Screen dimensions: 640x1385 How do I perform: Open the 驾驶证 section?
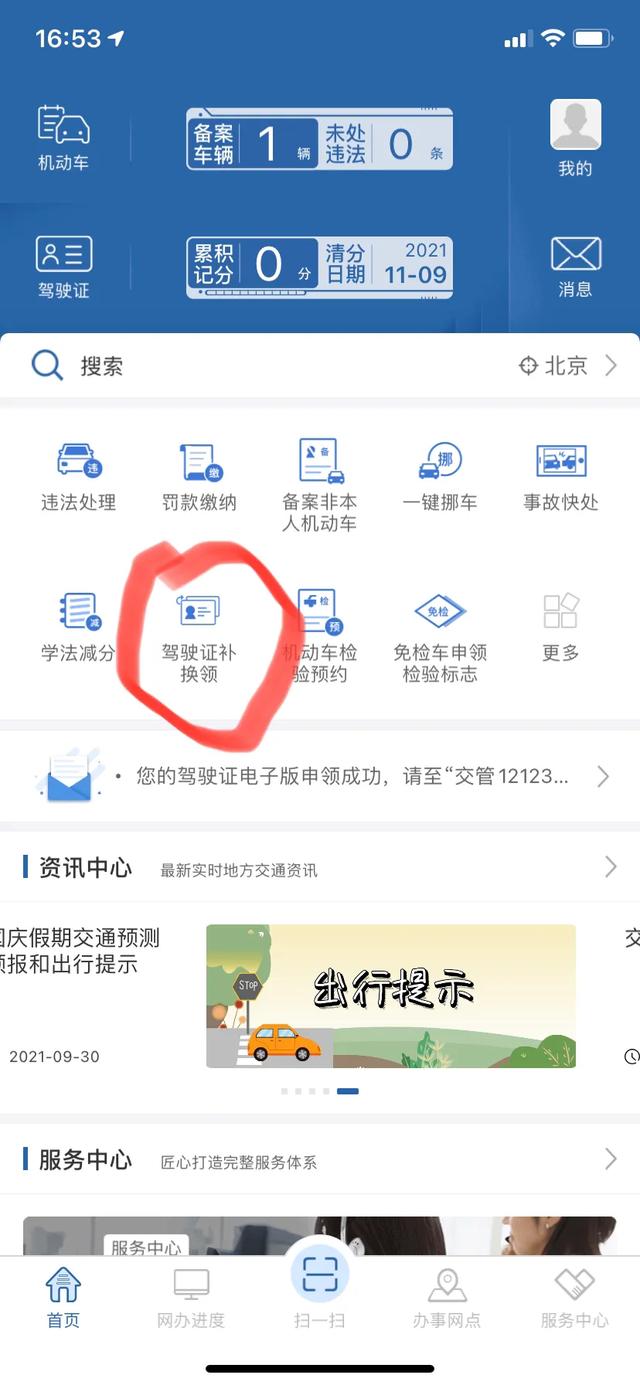63,267
